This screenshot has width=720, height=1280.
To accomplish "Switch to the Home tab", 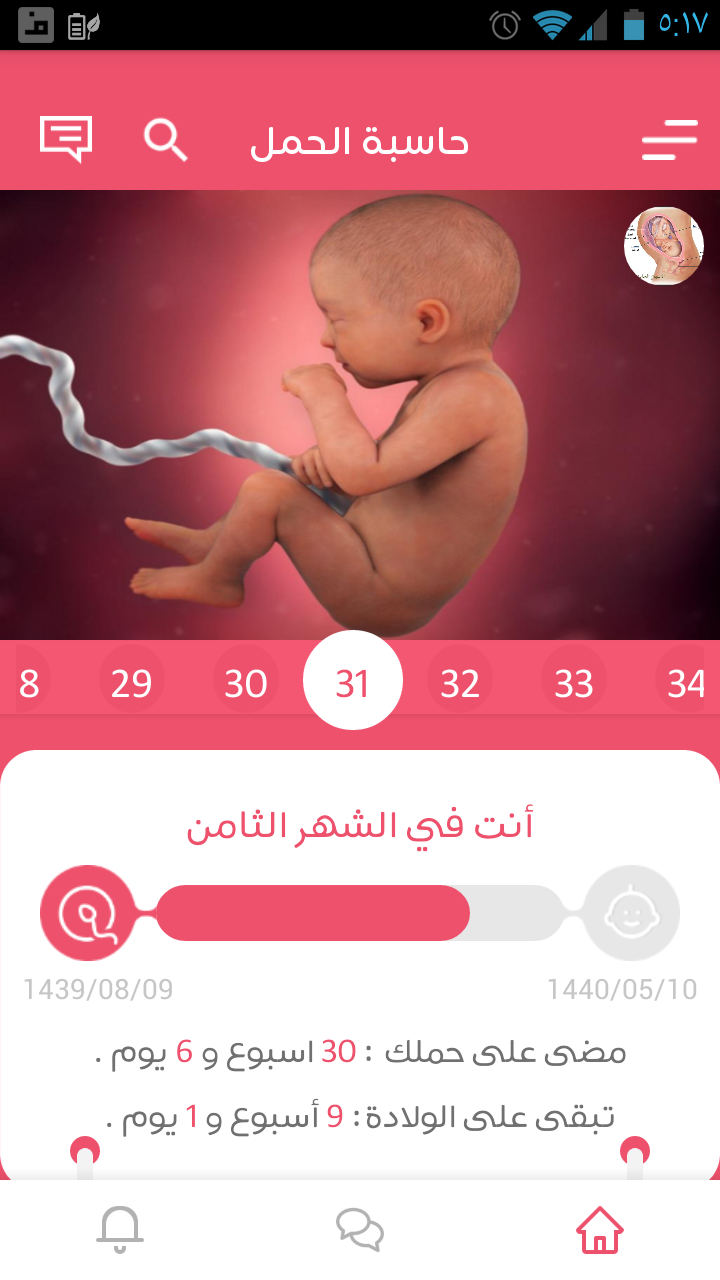I will point(599,1230).
